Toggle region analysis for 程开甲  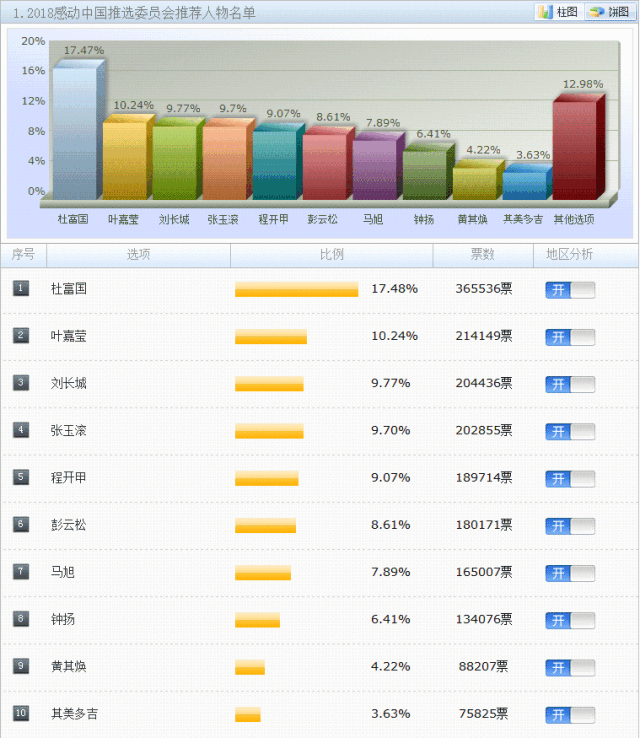[x=569, y=478]
